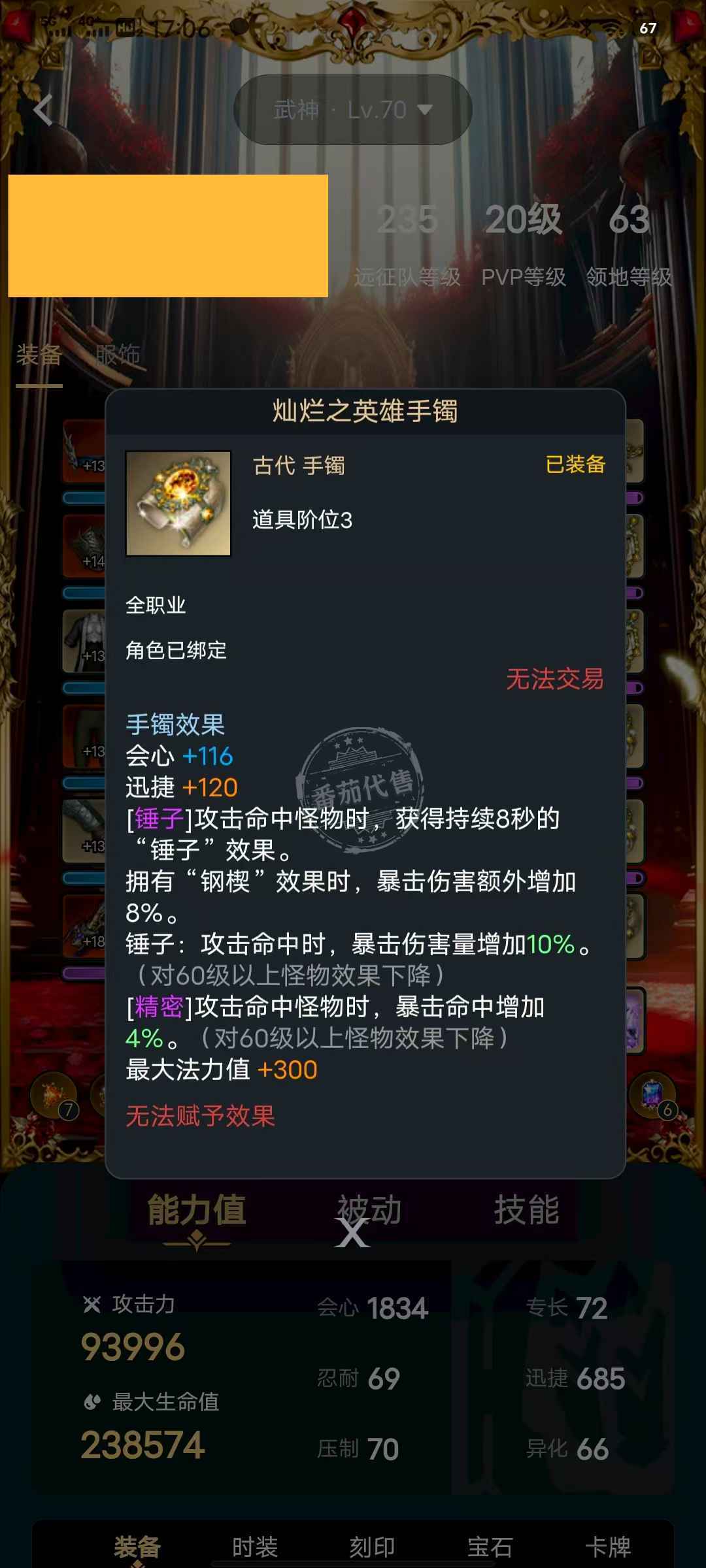706x1568 pixels.
Task: Open the 武神 Lv.70 character dropdown
Action: click(353, 110)
